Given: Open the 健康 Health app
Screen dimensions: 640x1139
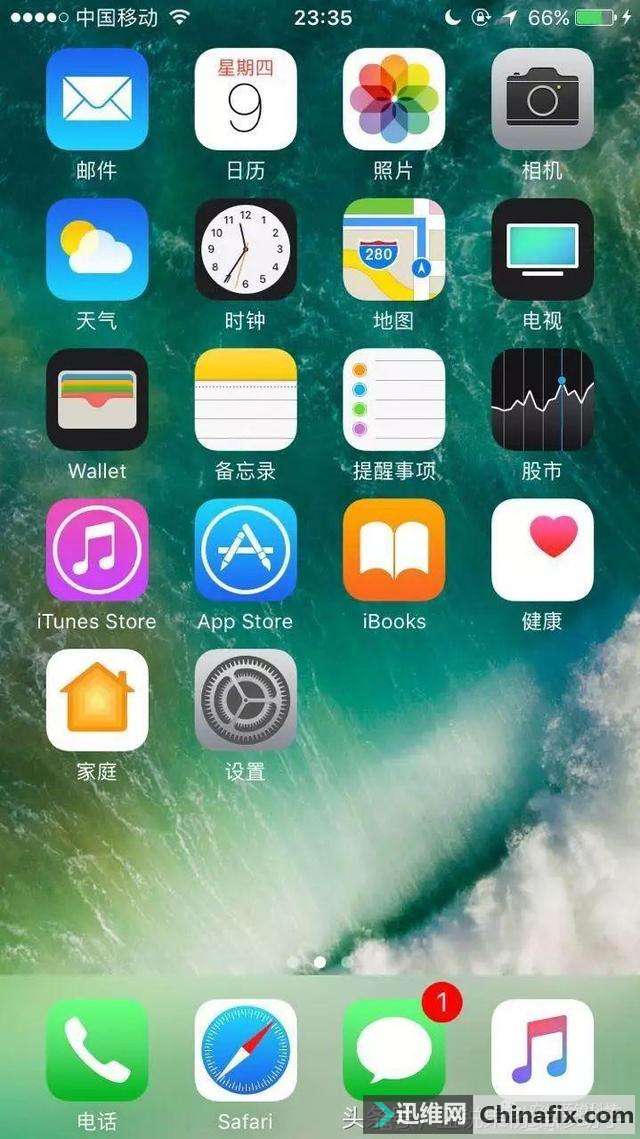Looking at the screenshot, I should point(542,550).
